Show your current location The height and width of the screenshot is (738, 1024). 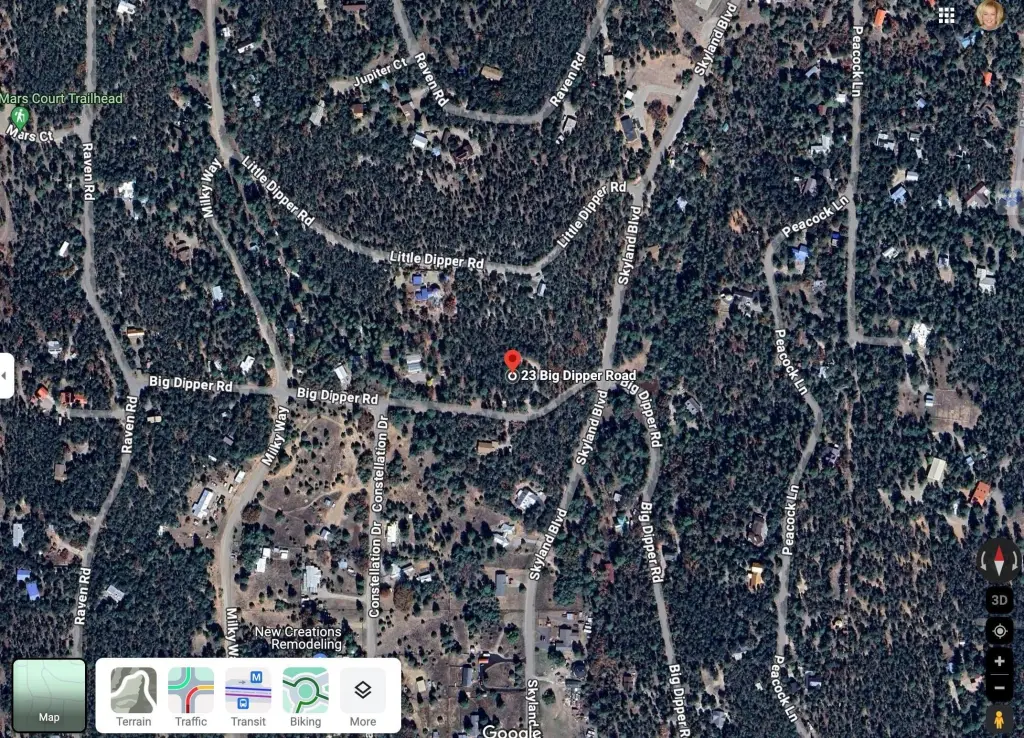click(998, 631)
